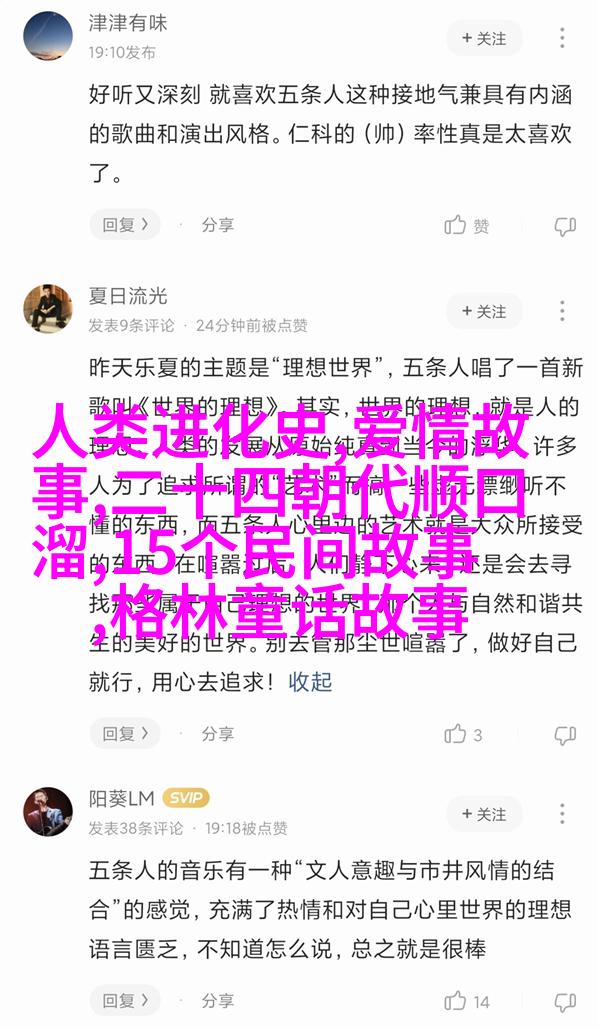
Task: Like 夏日流光's comment with 3 likes
Action: click(464, 734)
